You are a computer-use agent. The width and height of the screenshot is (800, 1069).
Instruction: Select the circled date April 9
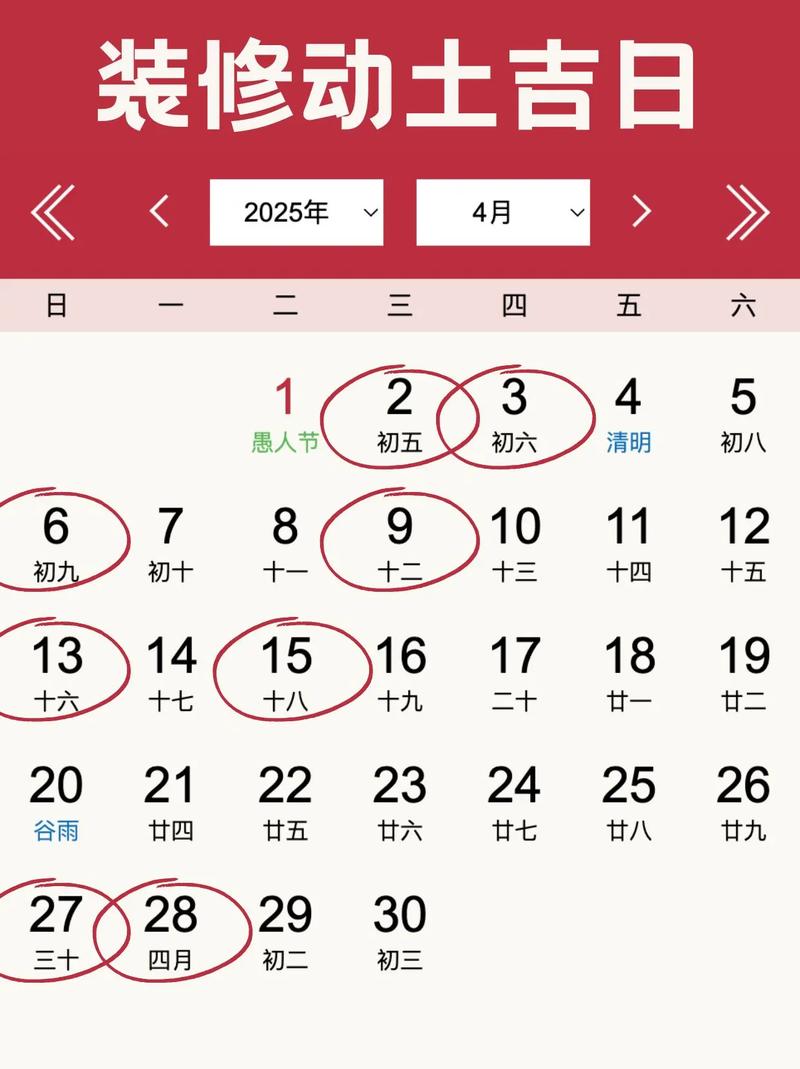pyautogui.click(x=399, y=526)
